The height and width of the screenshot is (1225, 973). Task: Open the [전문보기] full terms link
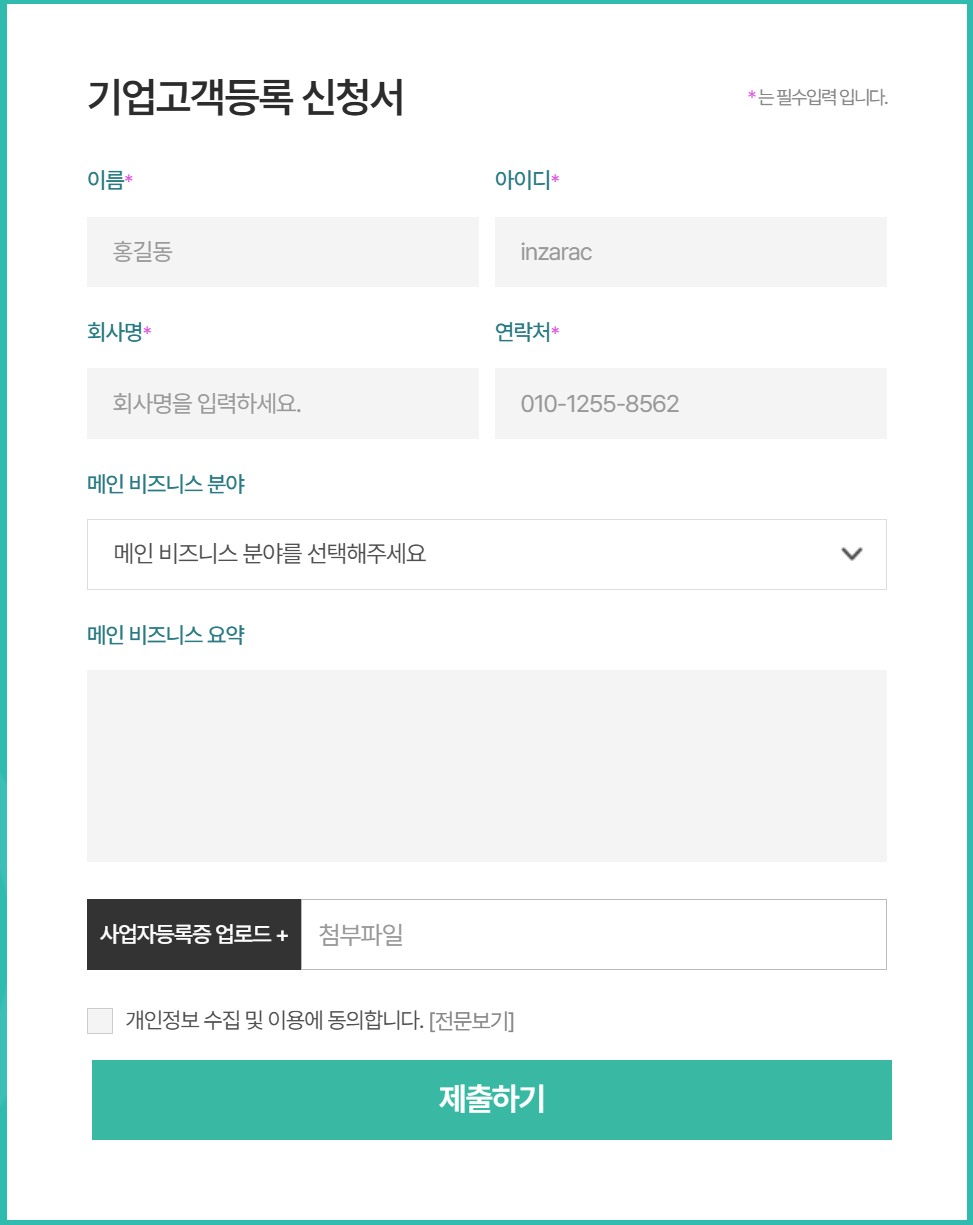pyautogui.click(x=471, y=1021)
